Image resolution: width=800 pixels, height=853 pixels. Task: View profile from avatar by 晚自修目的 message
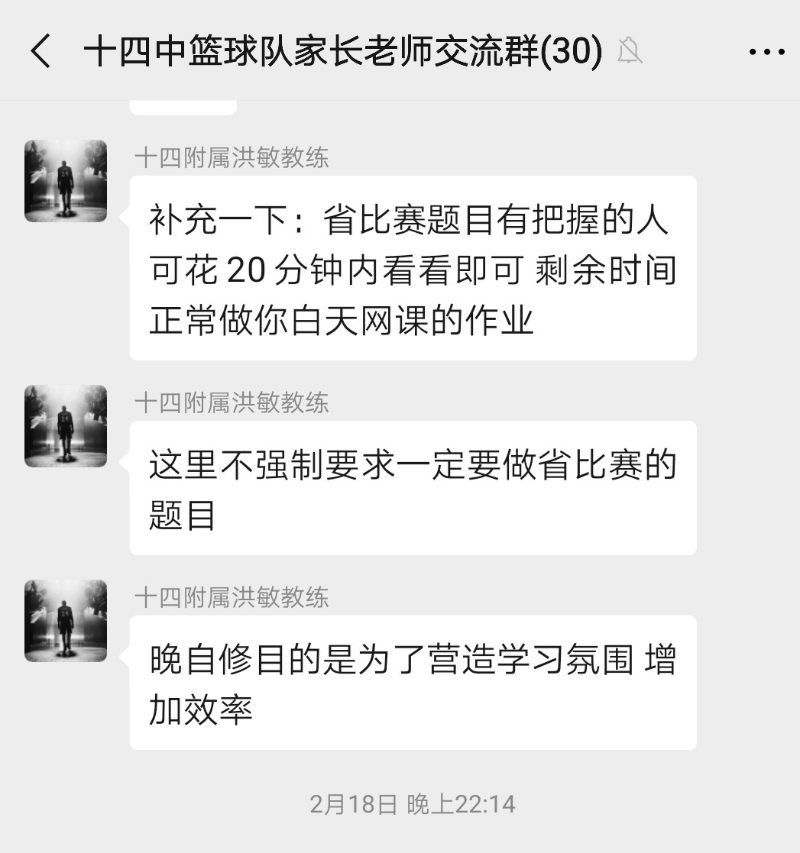point(66,621)
